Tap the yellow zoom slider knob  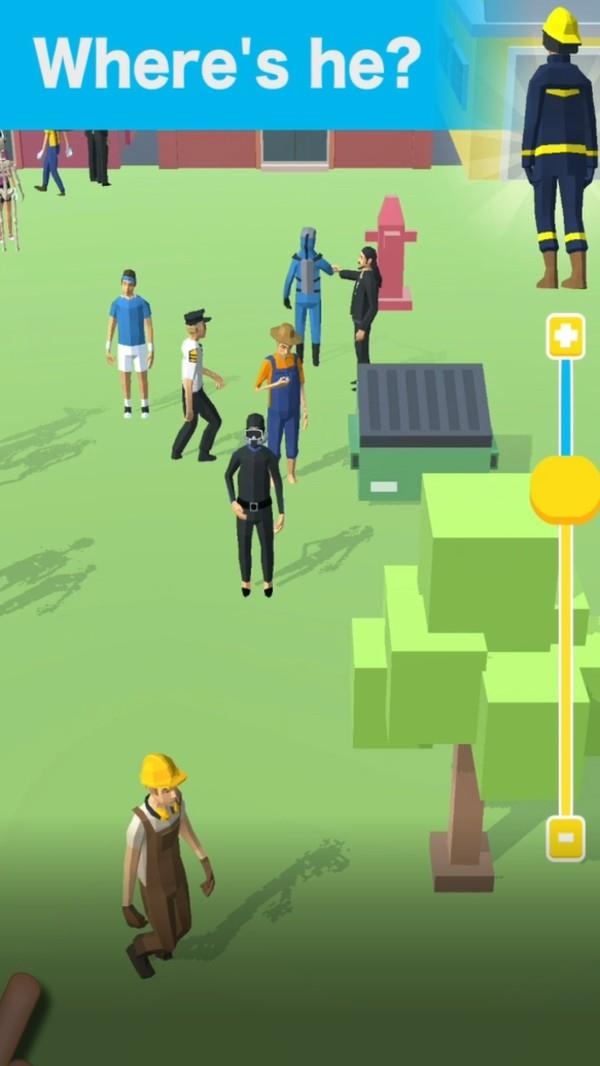coord(564,489)
